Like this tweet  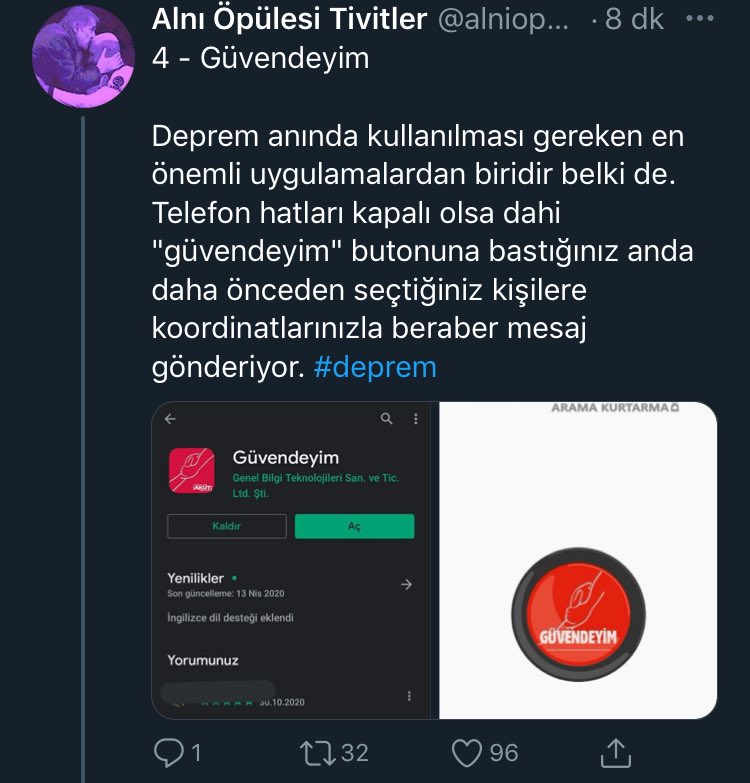point(466,751)
